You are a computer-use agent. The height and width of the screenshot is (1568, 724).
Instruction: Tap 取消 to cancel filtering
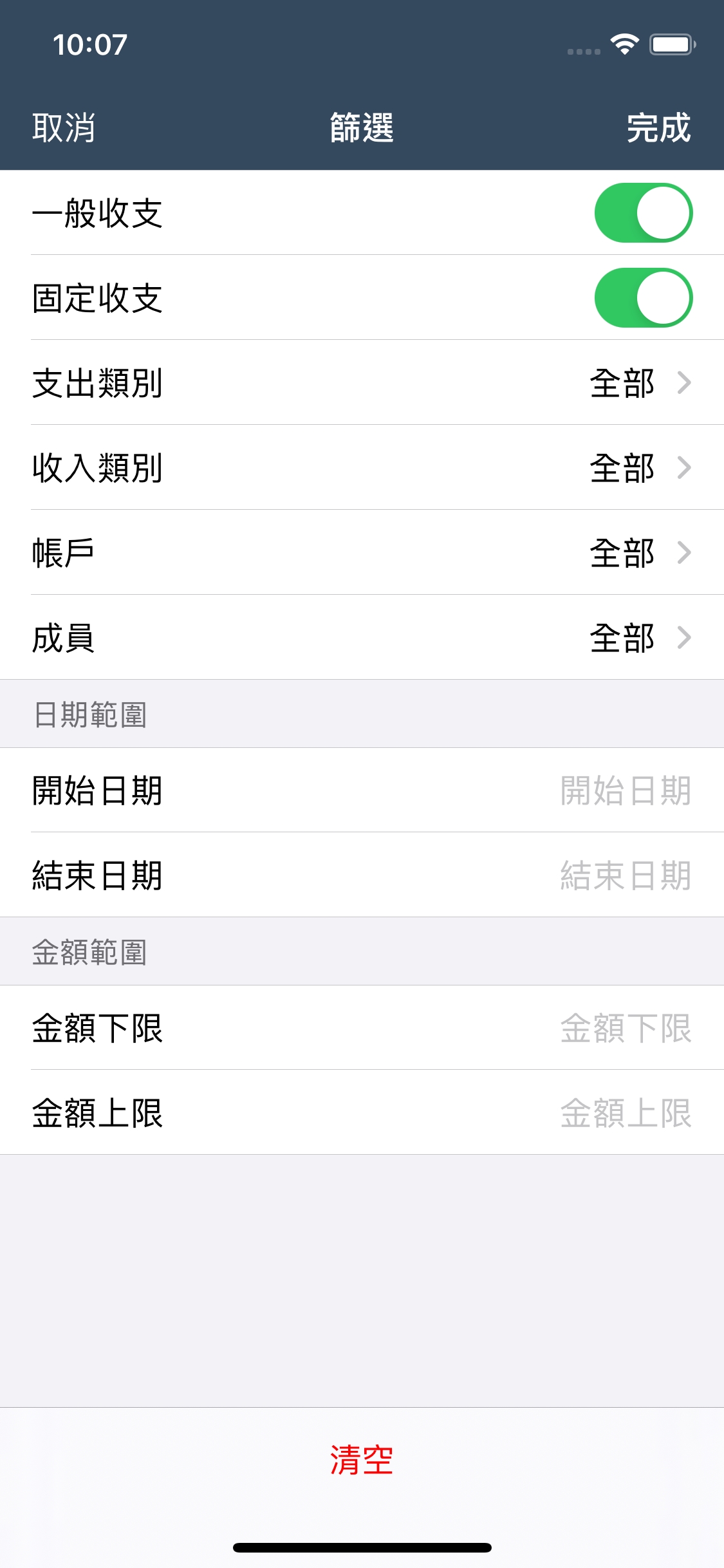coord(64,127)
